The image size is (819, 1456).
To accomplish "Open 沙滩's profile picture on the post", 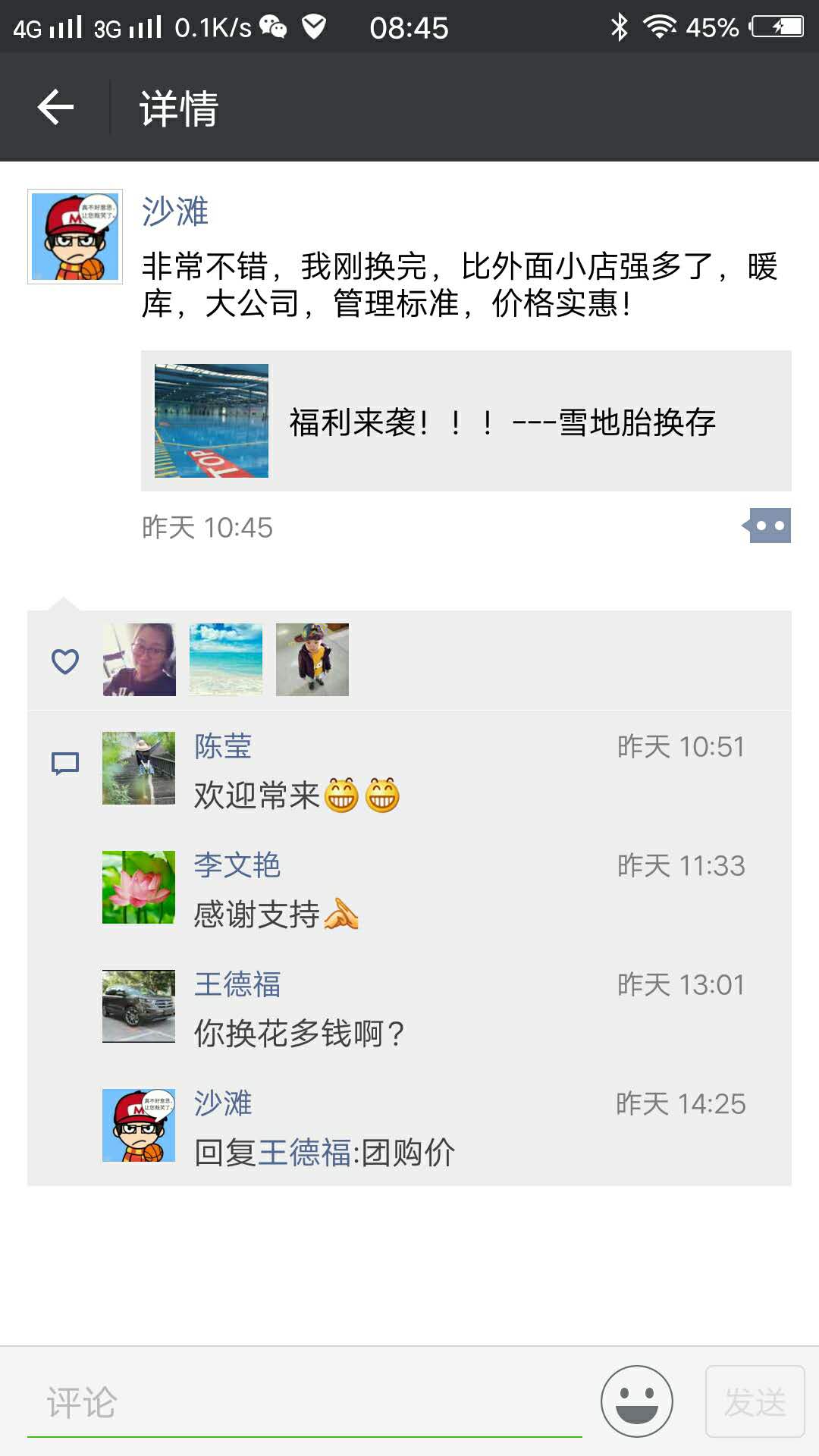I will tap(75, 237).
